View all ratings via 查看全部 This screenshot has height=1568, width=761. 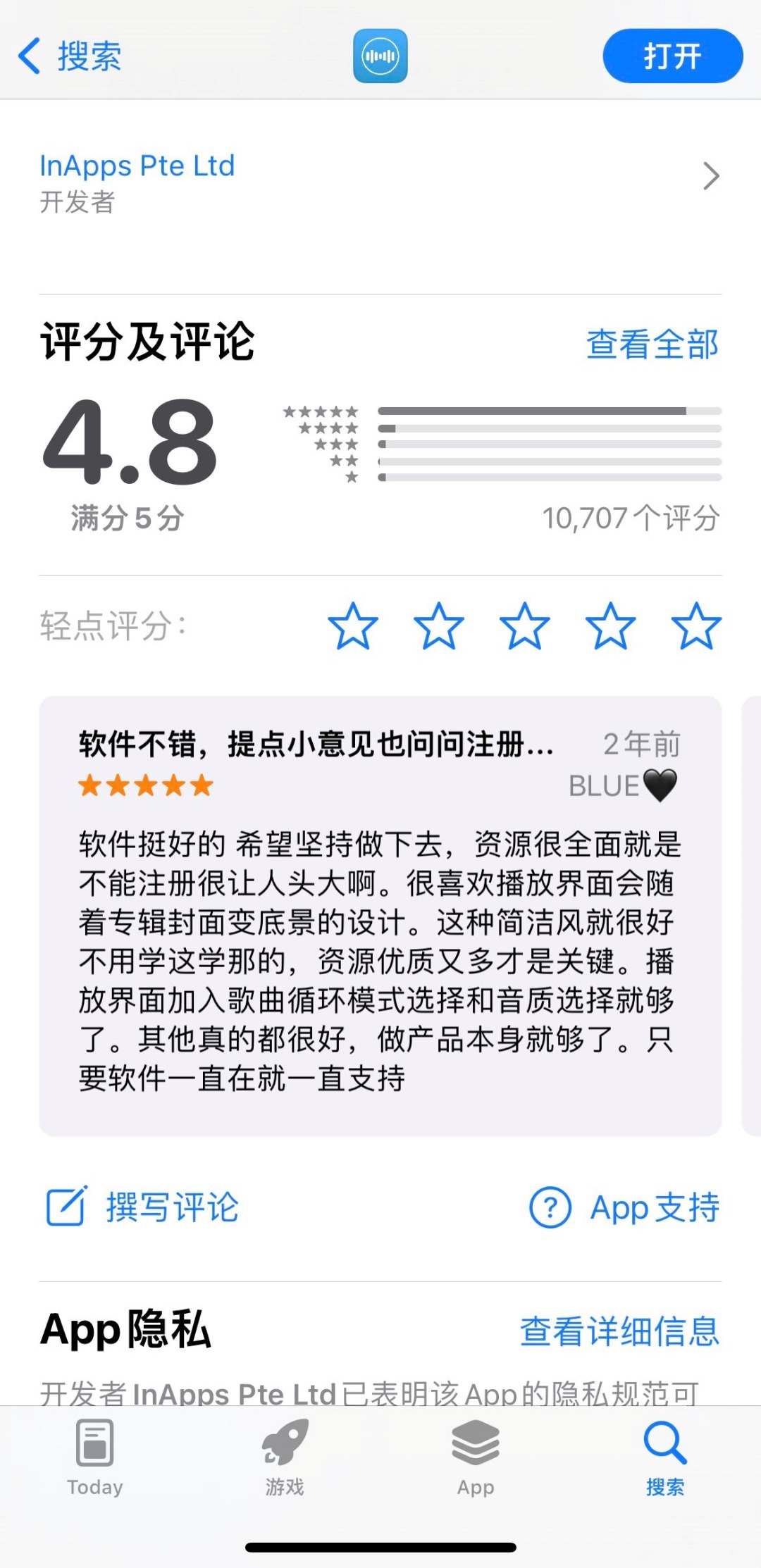[x=652, y=344]
